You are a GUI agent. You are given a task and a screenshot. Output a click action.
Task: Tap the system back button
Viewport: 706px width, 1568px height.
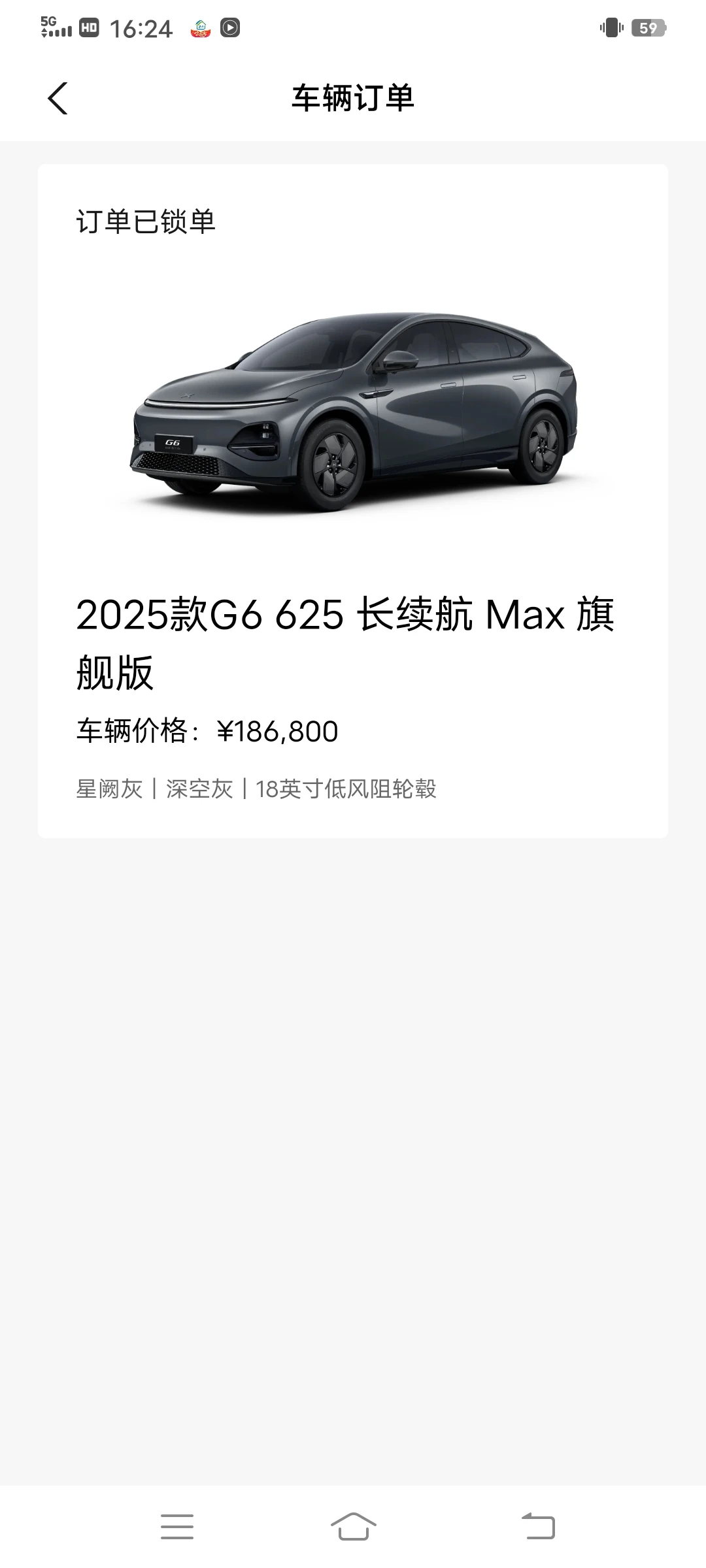tap(538, 1527)
